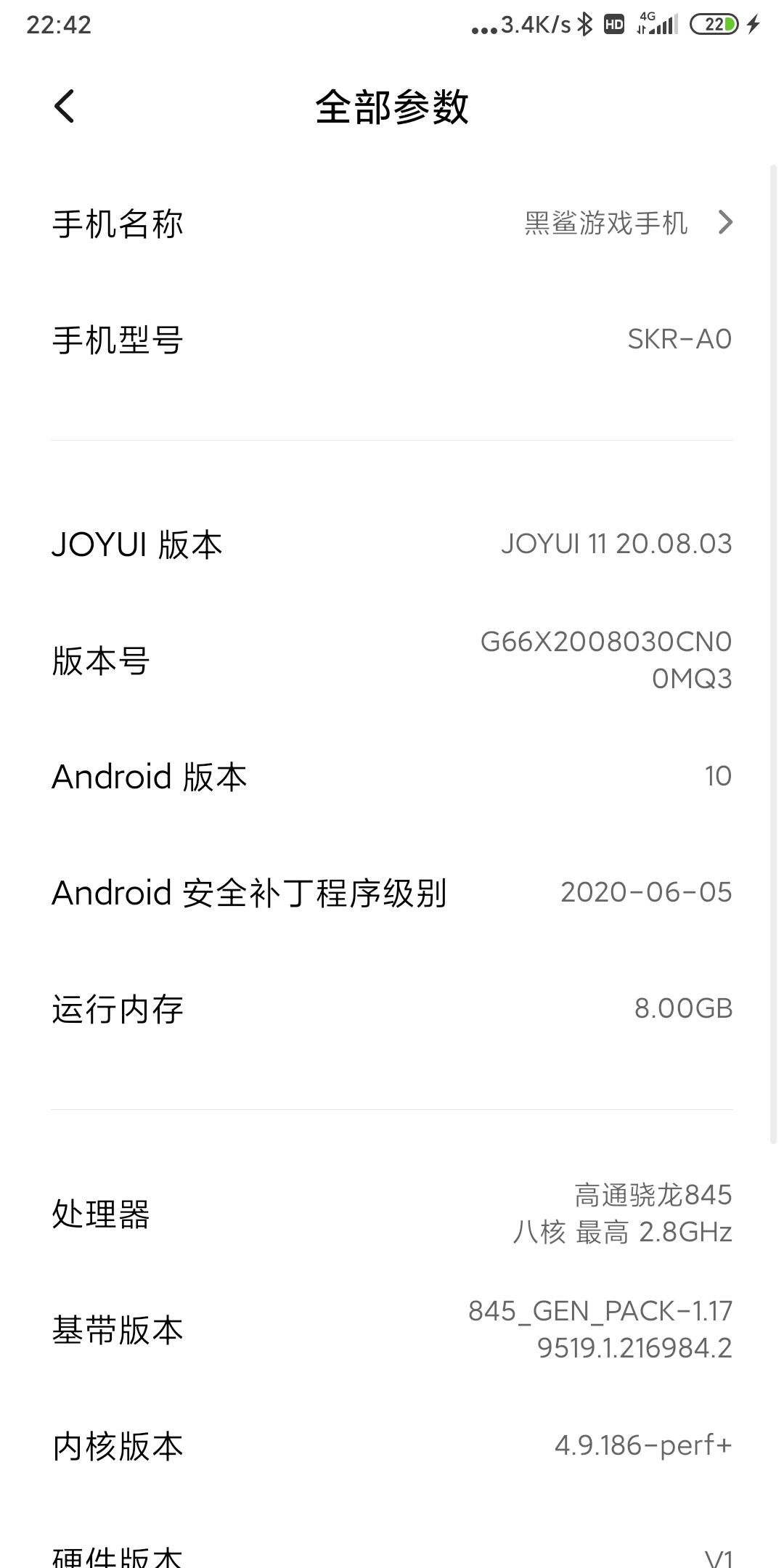The image size is (784, 1568).
Task: Go back using the top-left arrow
Action: 65,107
